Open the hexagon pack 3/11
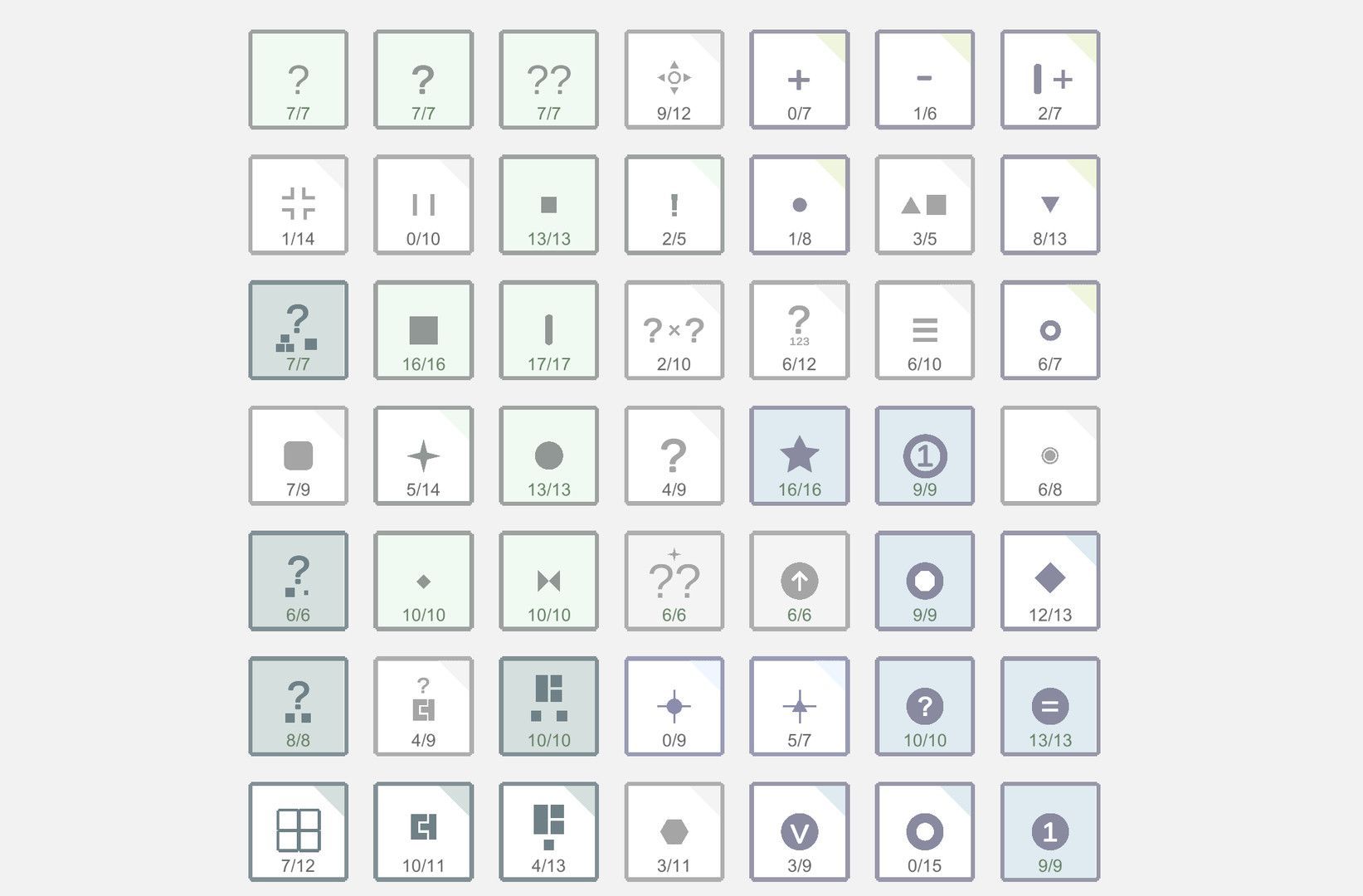This screenshot has height=896, width=1363. (674, 831)
